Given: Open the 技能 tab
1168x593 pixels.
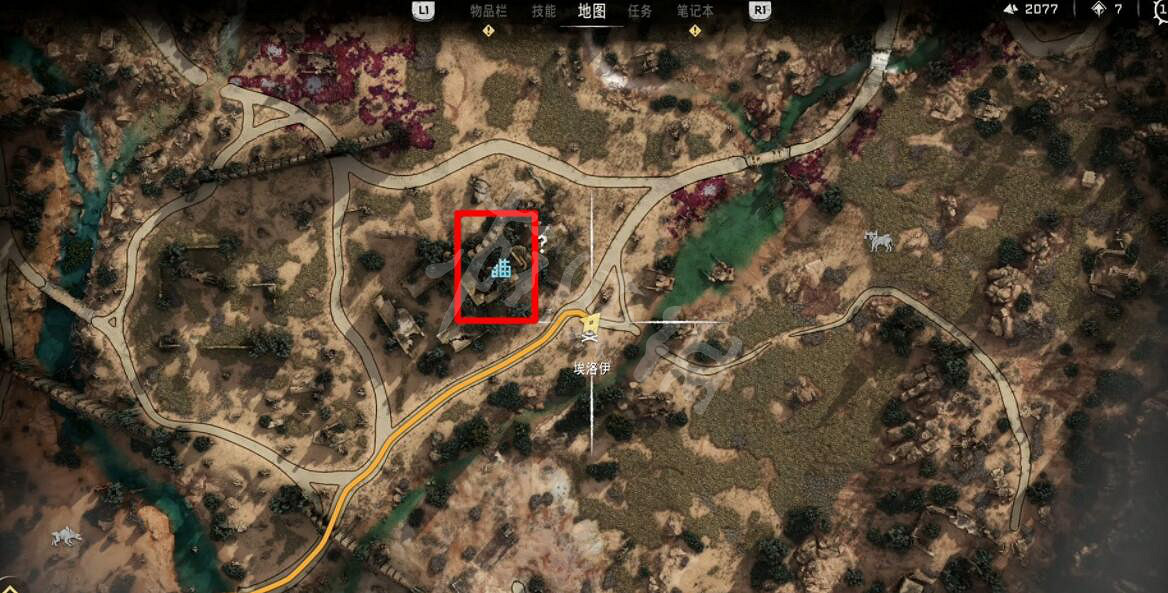Looking at the screenshot, I should pos(544,12).
